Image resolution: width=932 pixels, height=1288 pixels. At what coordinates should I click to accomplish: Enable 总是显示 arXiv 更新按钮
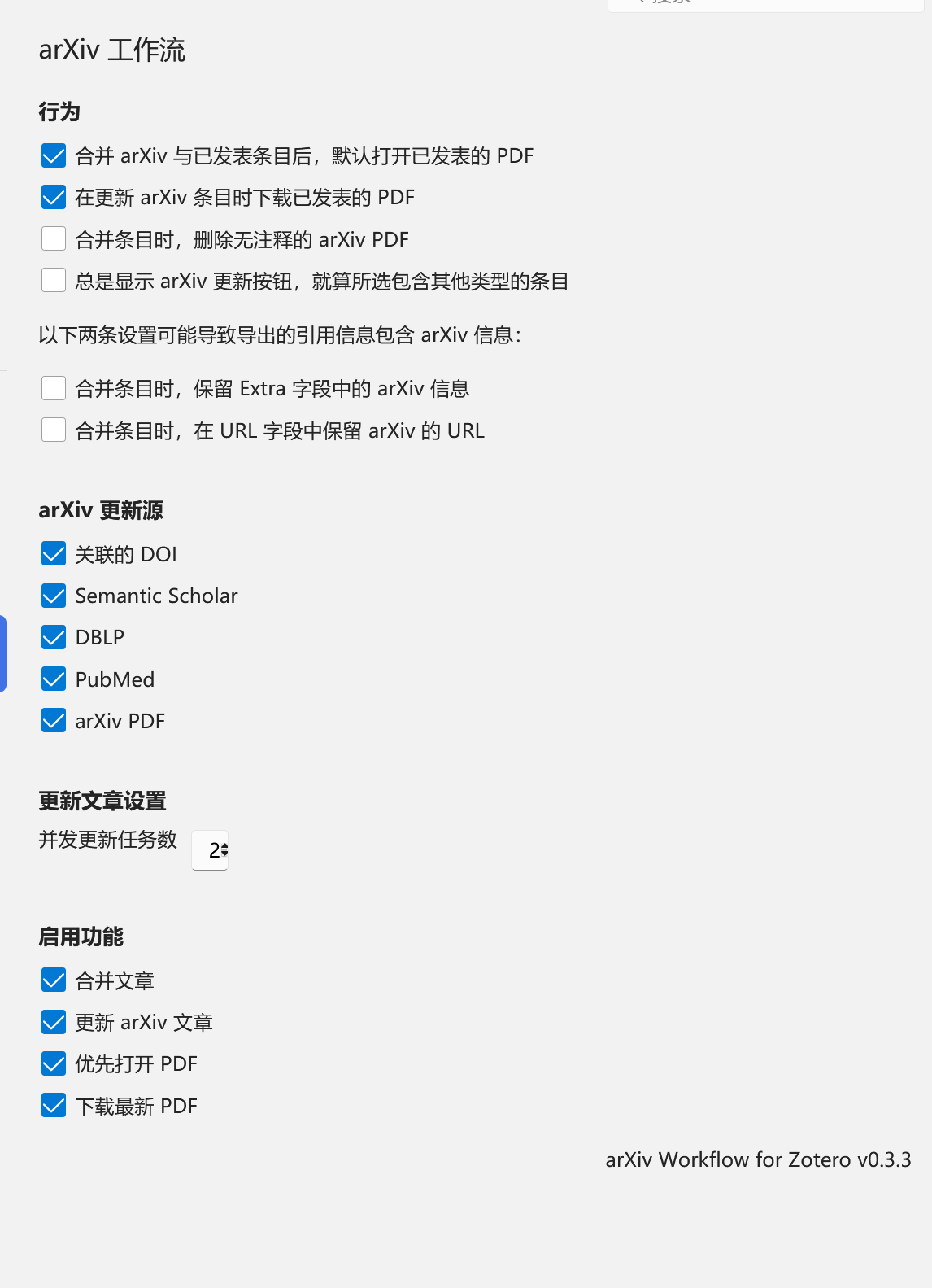point(54,281)
